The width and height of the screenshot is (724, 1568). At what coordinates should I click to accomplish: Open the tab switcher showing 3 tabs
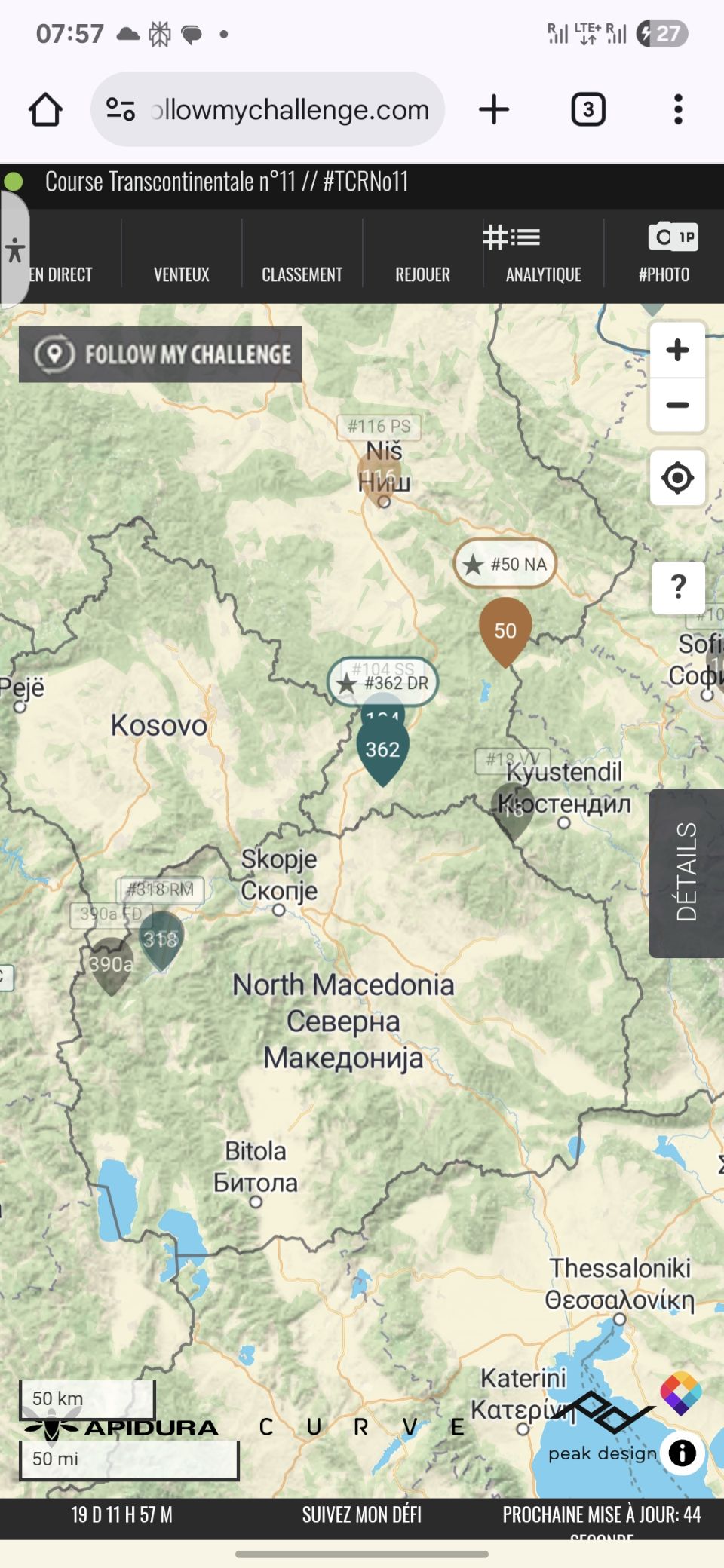(x=588, y=110)
